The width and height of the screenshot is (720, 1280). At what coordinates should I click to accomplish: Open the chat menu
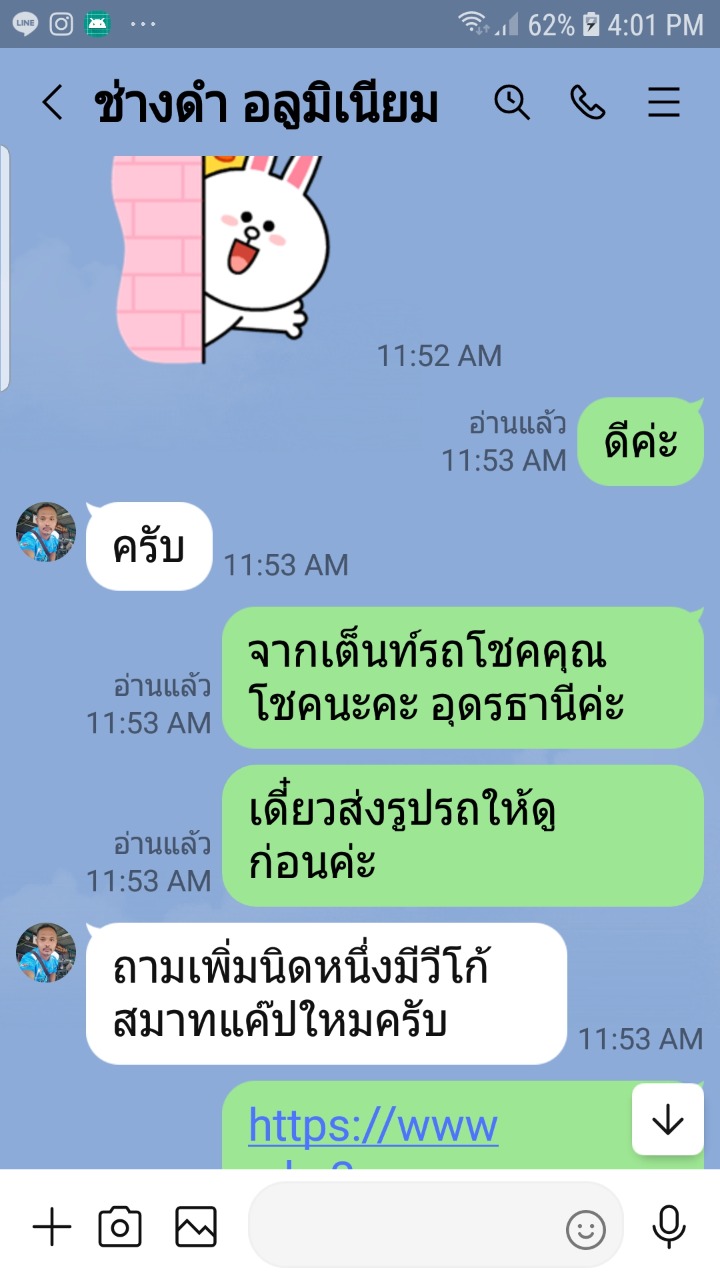tap(664, 103)
